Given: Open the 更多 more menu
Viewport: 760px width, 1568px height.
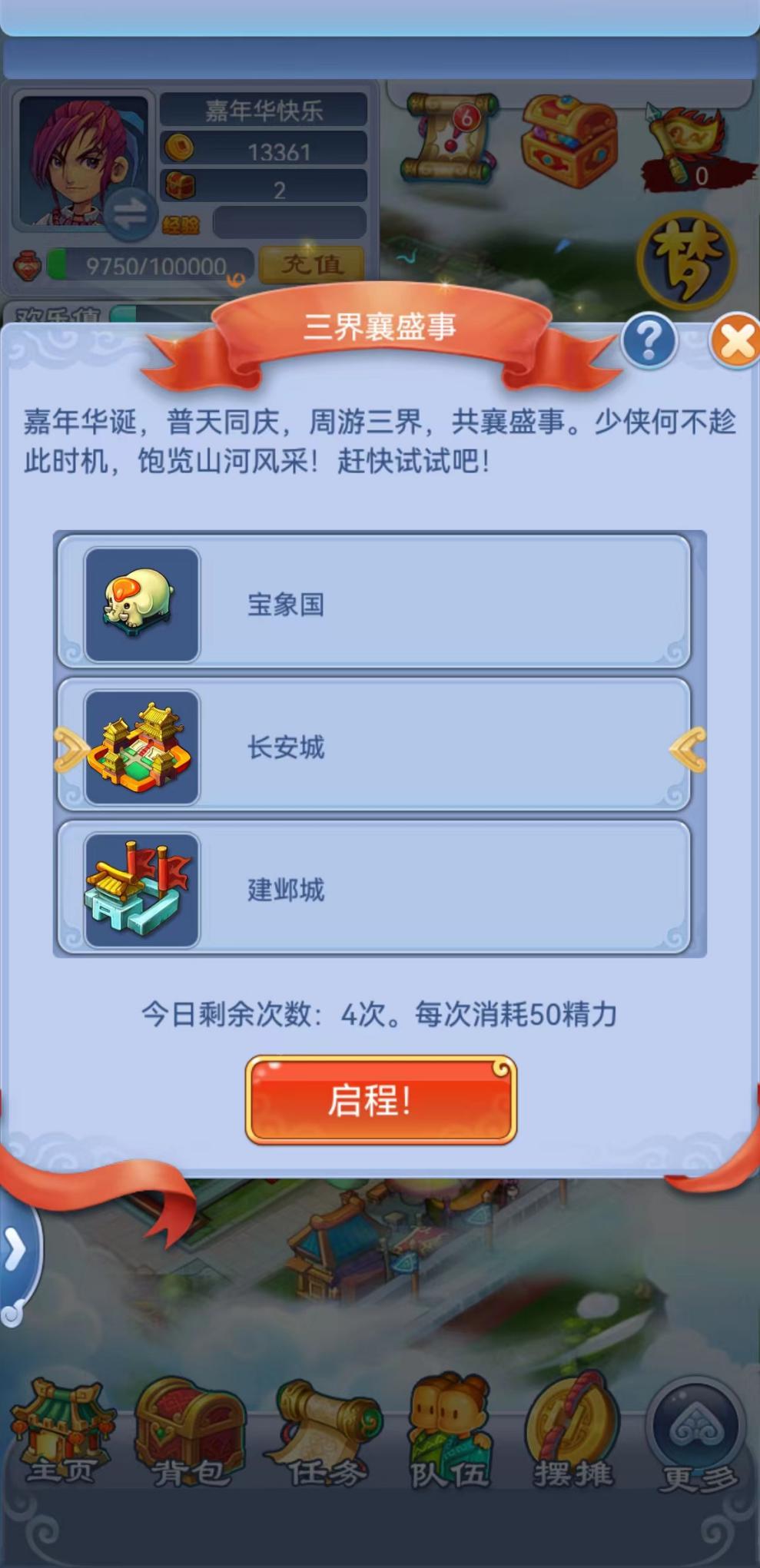Looking at the screenshot, I should (x=697, y=1435).
